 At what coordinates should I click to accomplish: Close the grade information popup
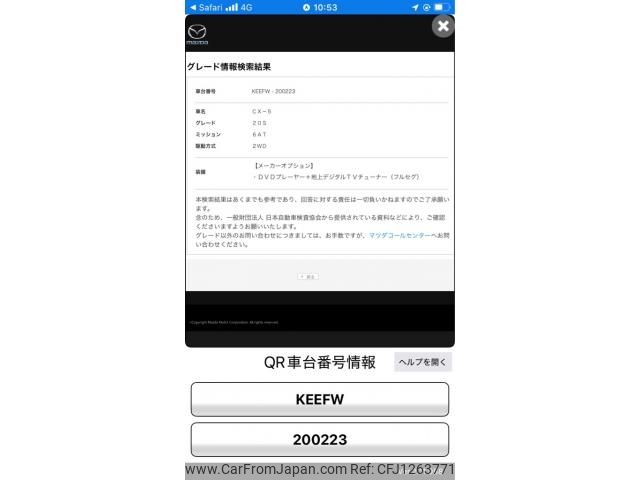443,26
